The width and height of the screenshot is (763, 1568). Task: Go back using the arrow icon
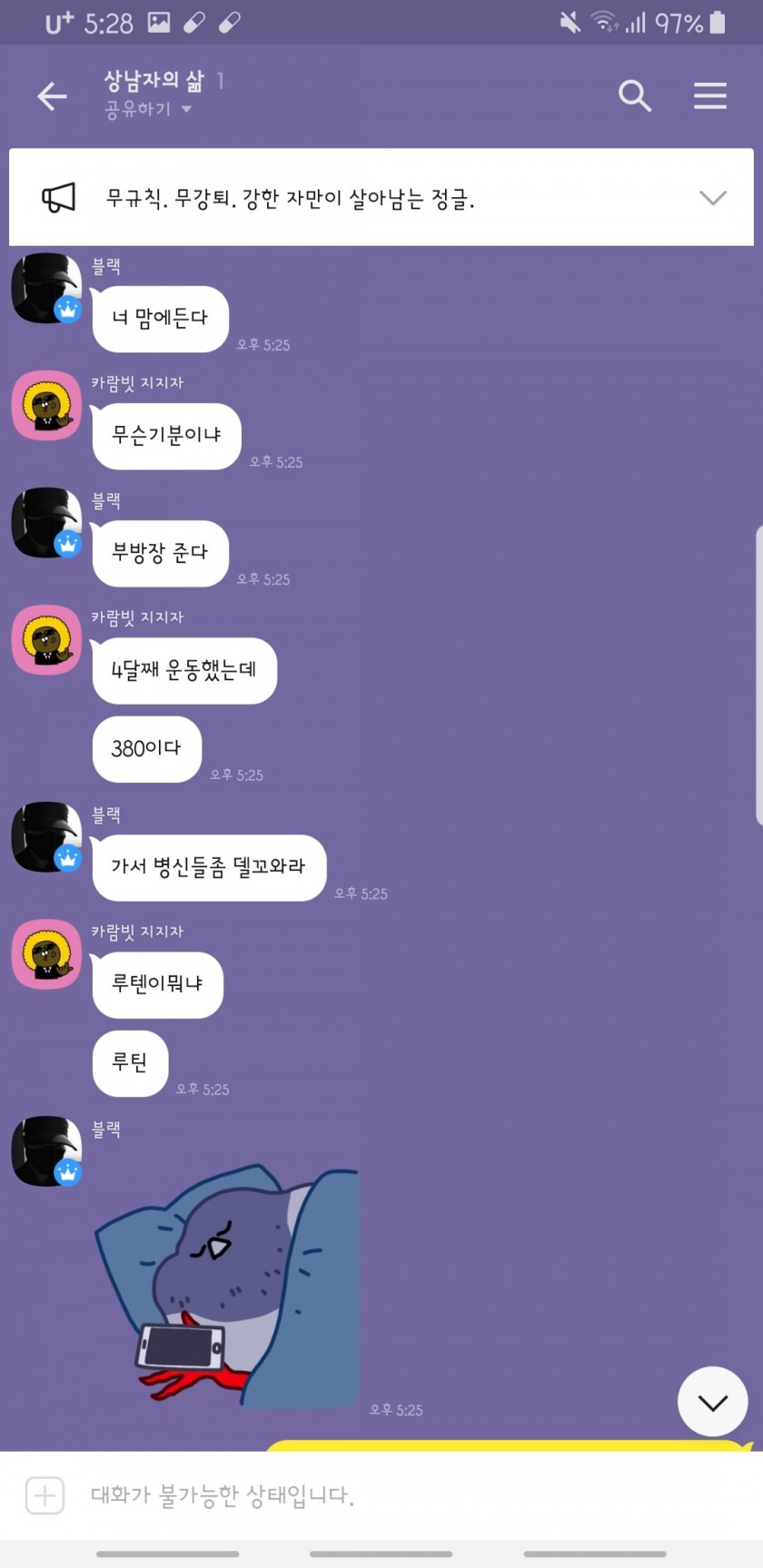[52, 96]
